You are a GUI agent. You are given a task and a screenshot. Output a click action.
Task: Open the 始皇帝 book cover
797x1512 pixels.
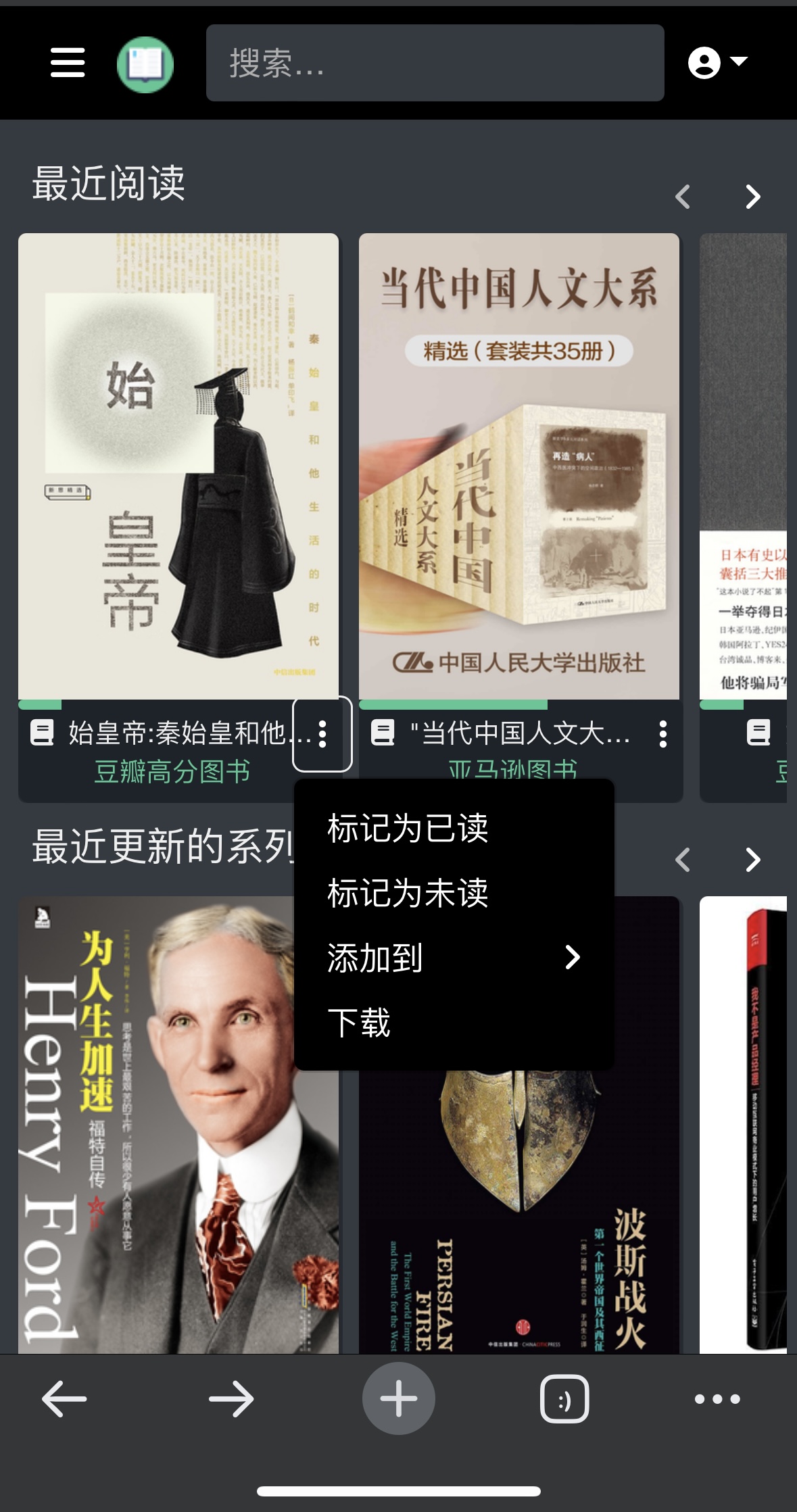178,466
